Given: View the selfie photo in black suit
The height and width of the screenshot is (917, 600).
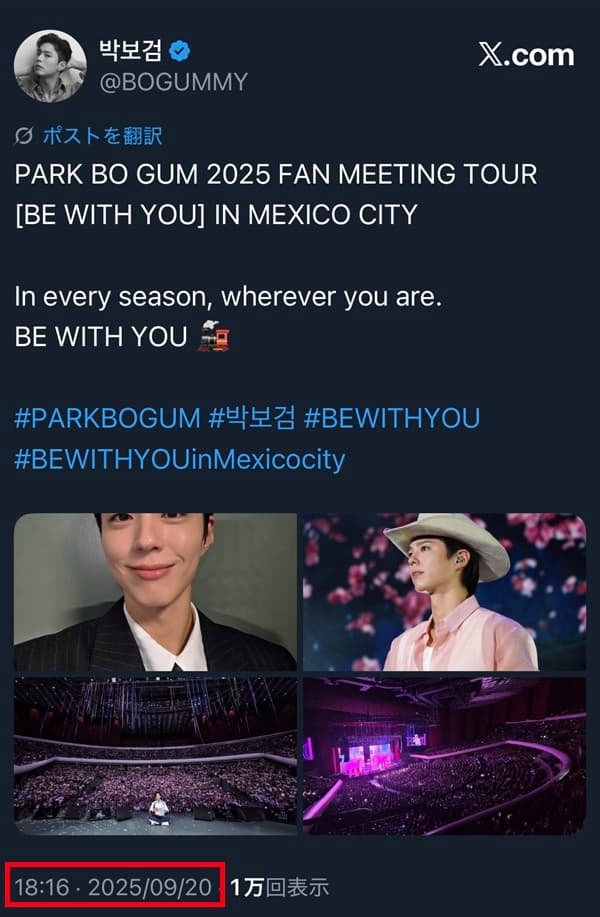Looking at the screenshot, I should [155, 591].
